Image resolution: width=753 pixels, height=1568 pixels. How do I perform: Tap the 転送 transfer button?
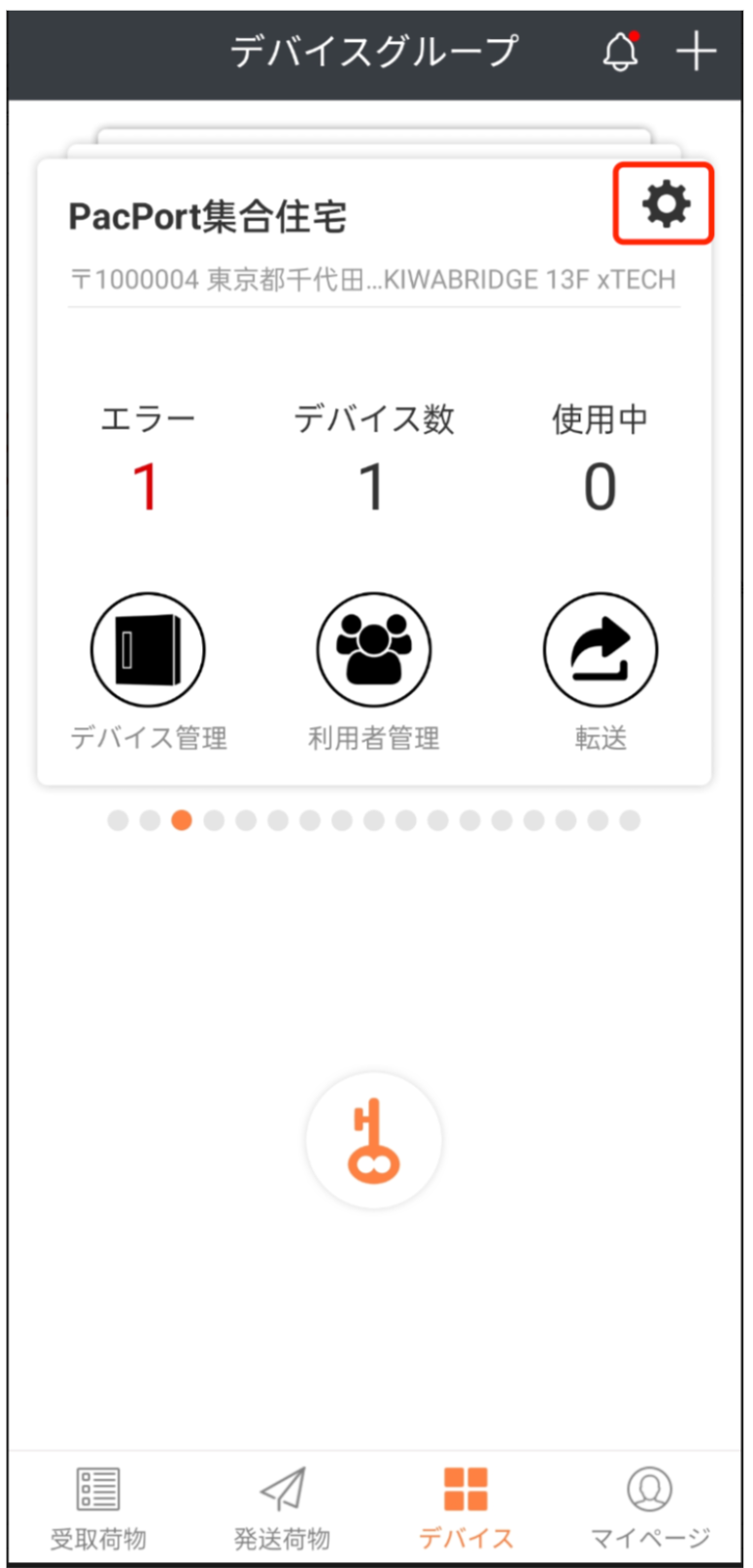[x=599, y=649]
